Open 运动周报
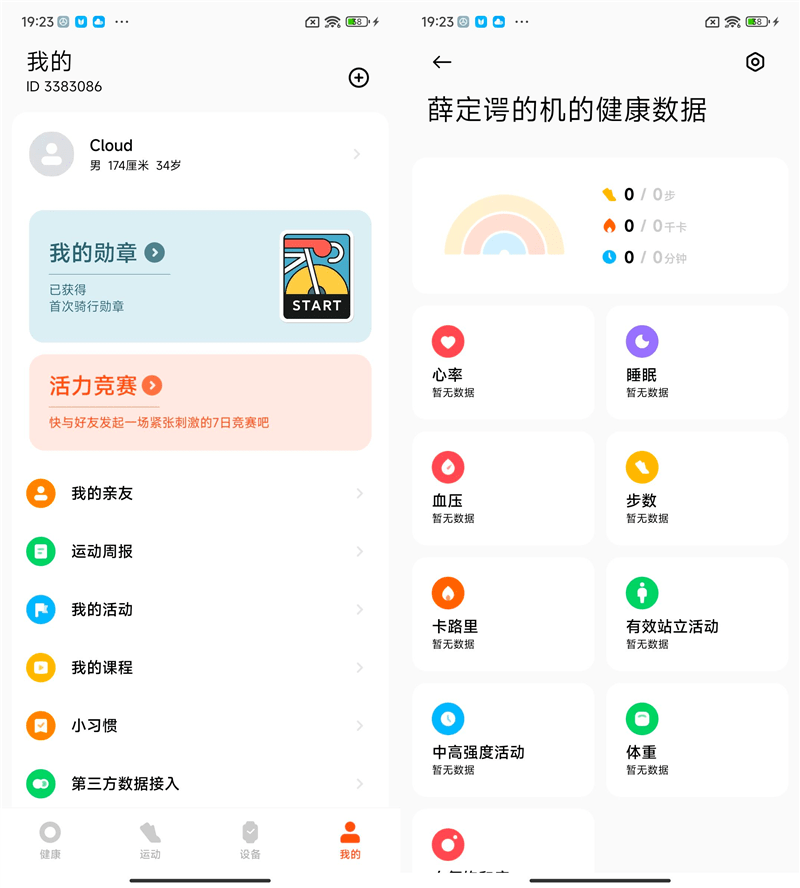This screenshot has width=800, height=888. pos(200,551)
